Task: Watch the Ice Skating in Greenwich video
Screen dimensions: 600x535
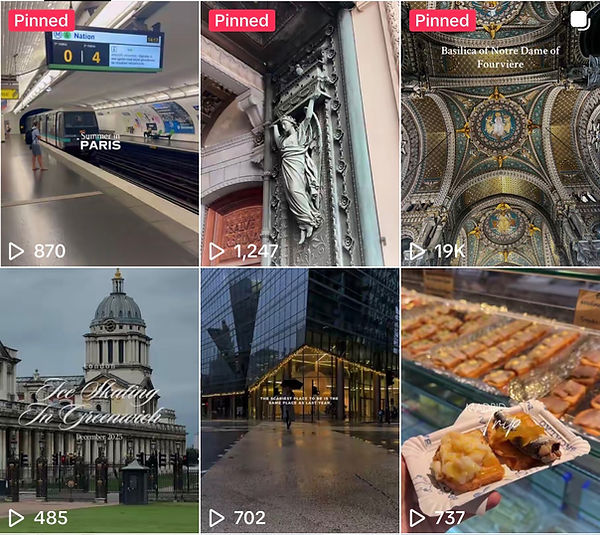Action: [x=99, y=400]
